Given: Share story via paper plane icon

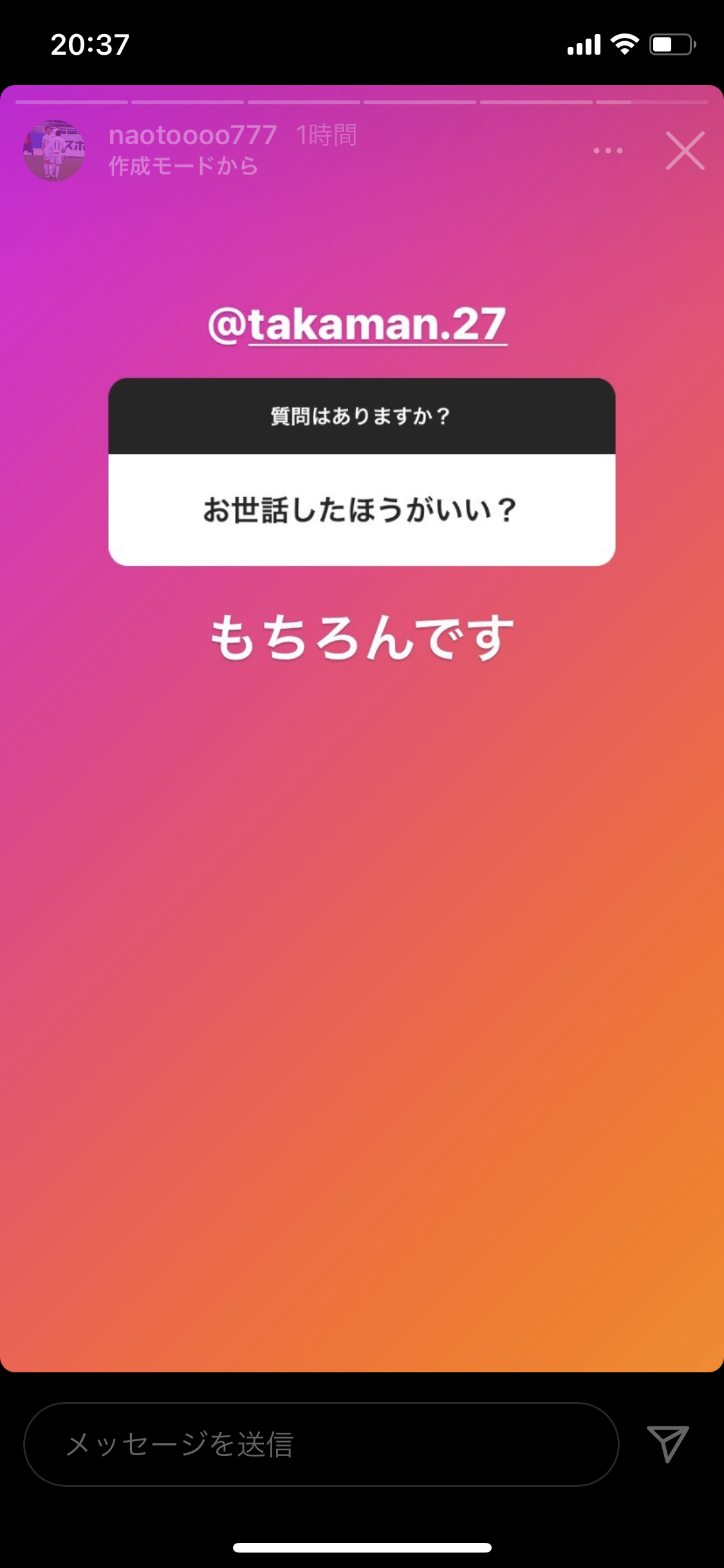Looking at the screenshot, I should pyautogui.click(x=668, y=1443).
